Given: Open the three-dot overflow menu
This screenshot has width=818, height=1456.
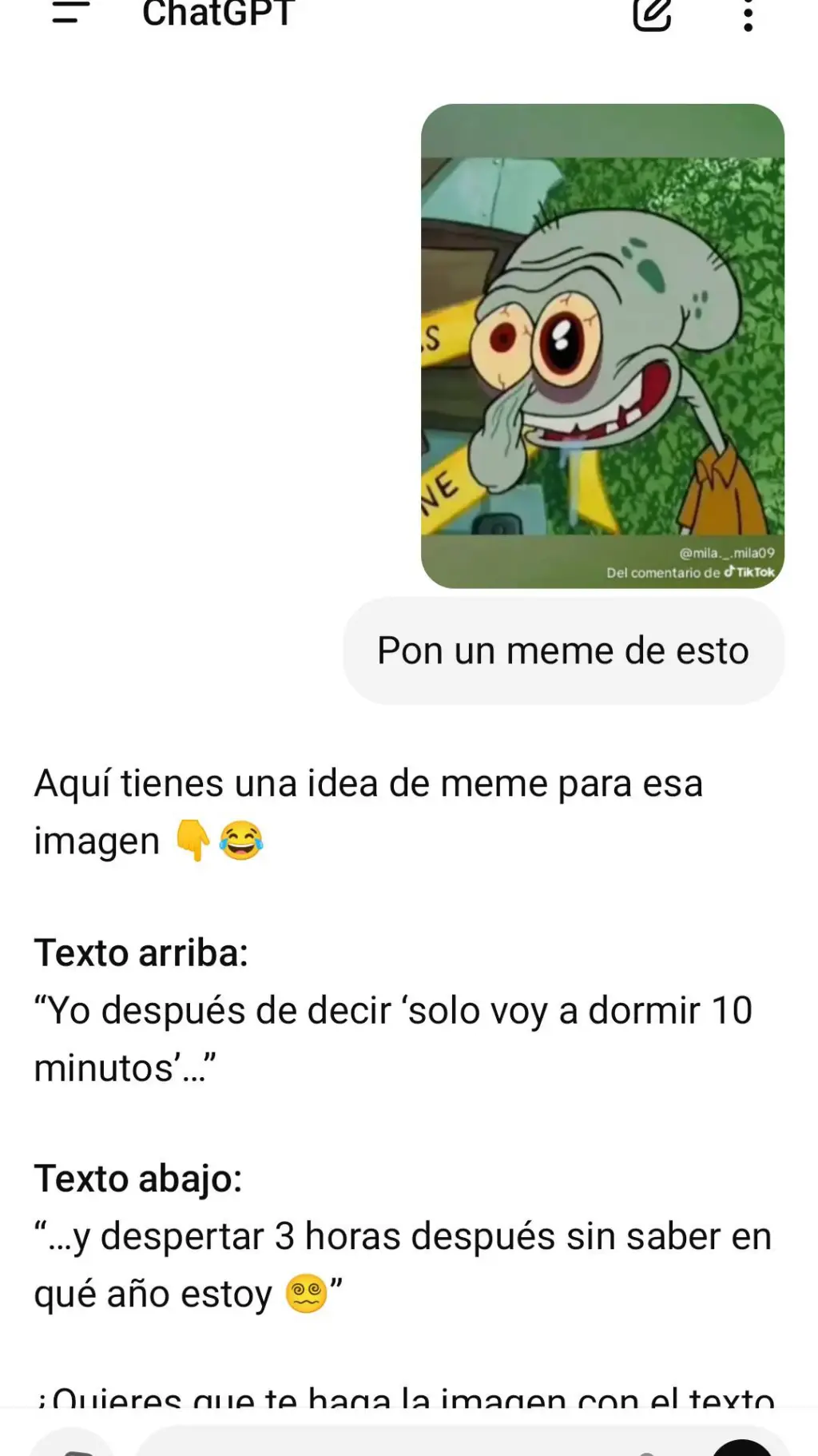Looking at the screenshot, I should 748,14.
